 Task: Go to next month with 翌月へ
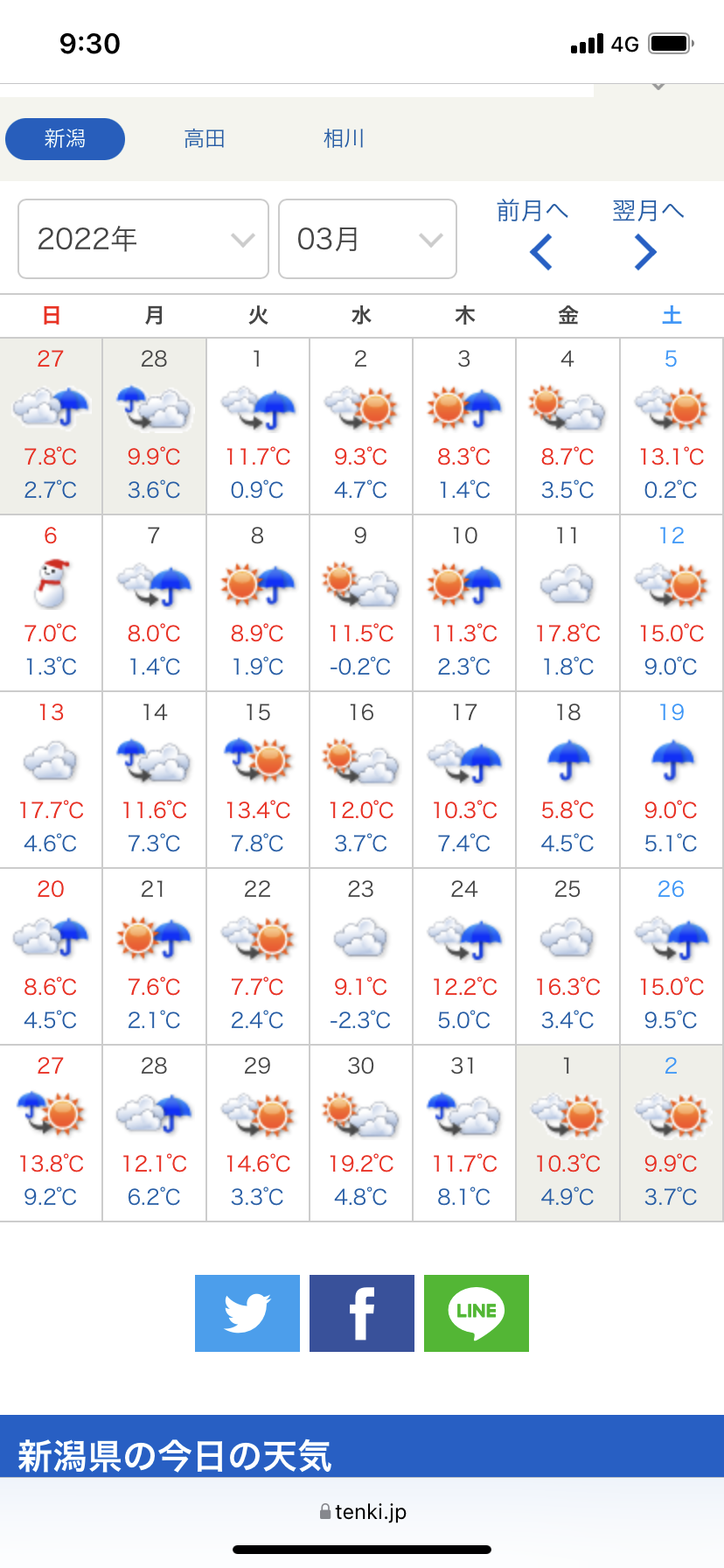pyautogui.click(x=648, y=234)
